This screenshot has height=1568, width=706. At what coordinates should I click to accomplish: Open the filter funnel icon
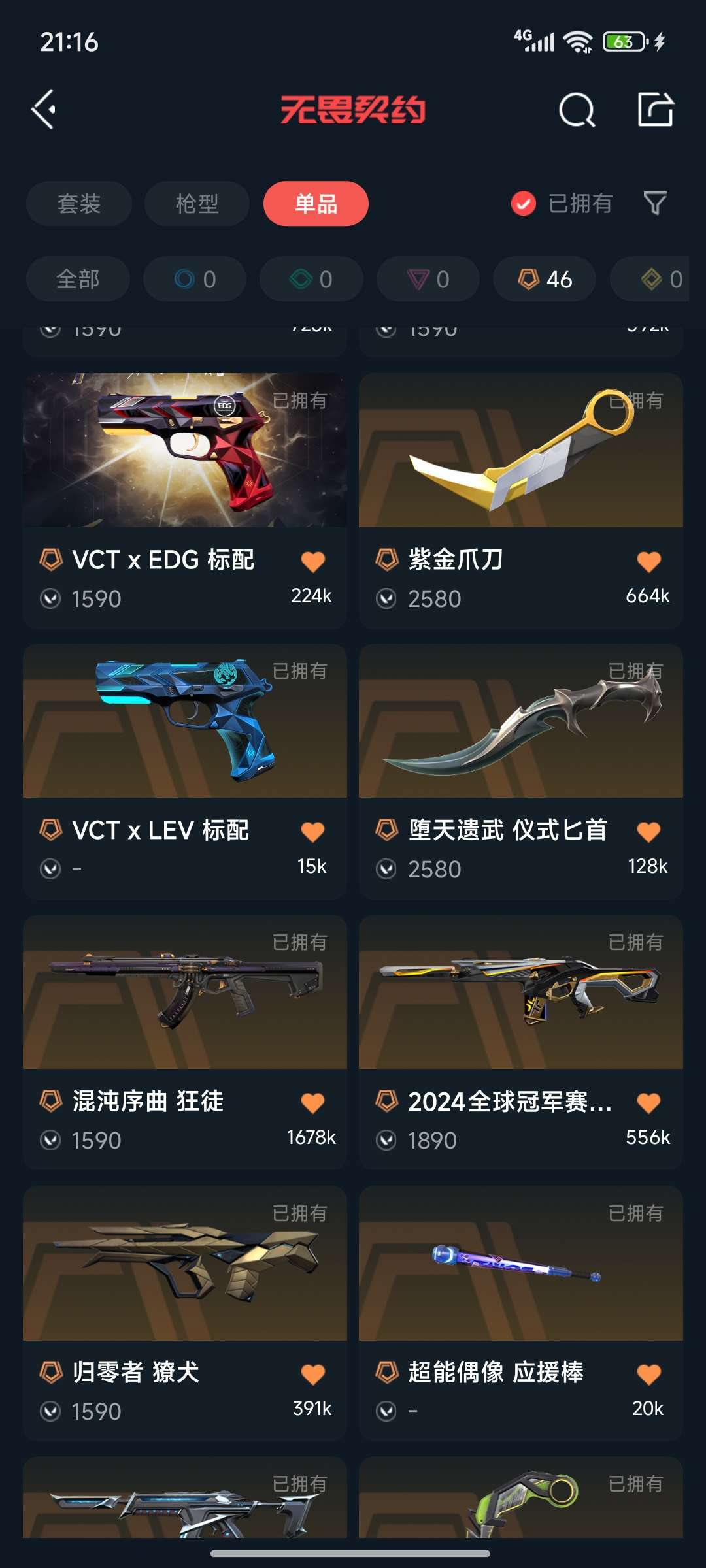point(655,203)
